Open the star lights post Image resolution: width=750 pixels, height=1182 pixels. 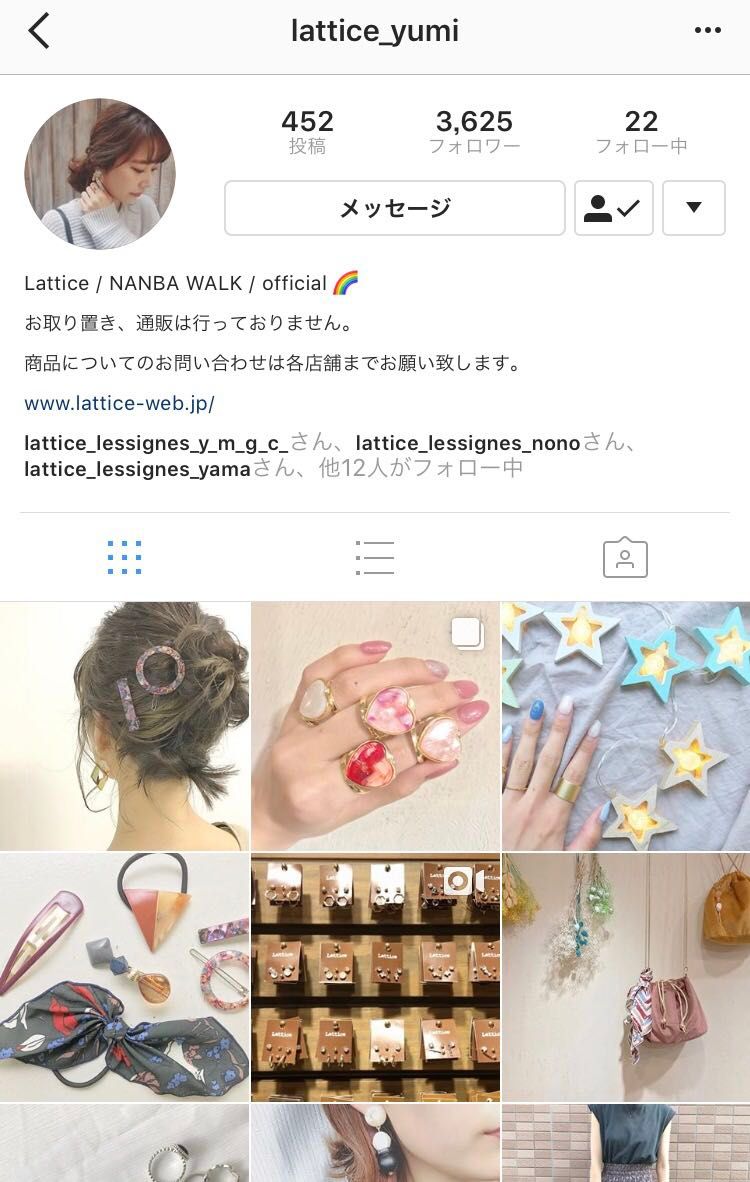[x=626, y=726]
